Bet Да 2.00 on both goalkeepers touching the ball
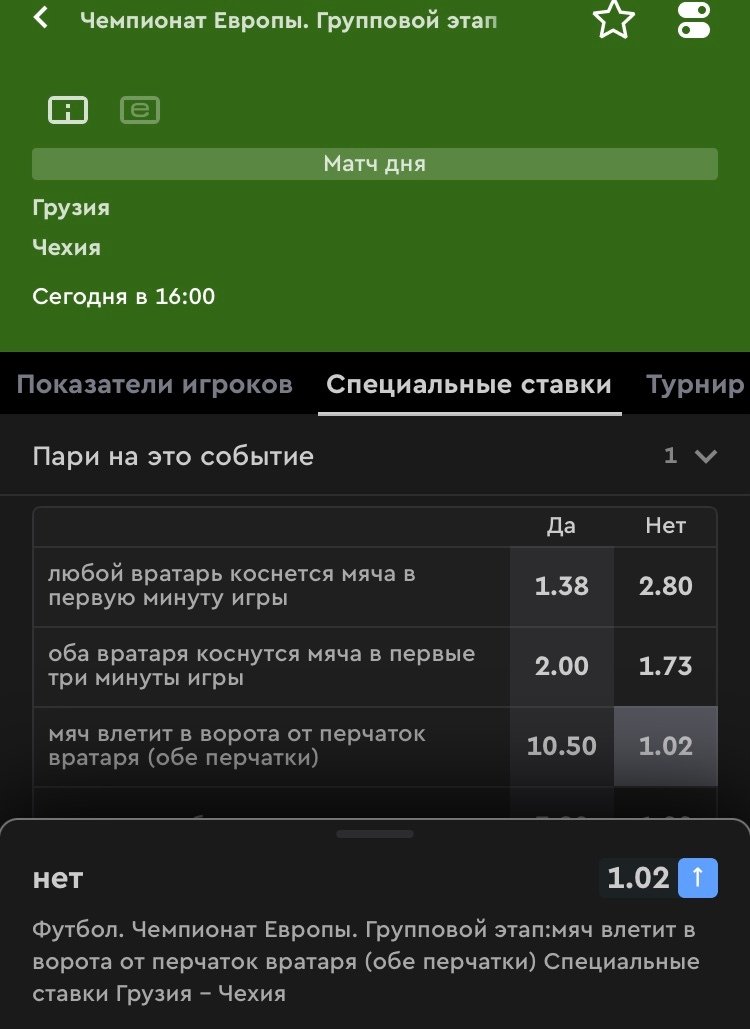 (561, 666)
